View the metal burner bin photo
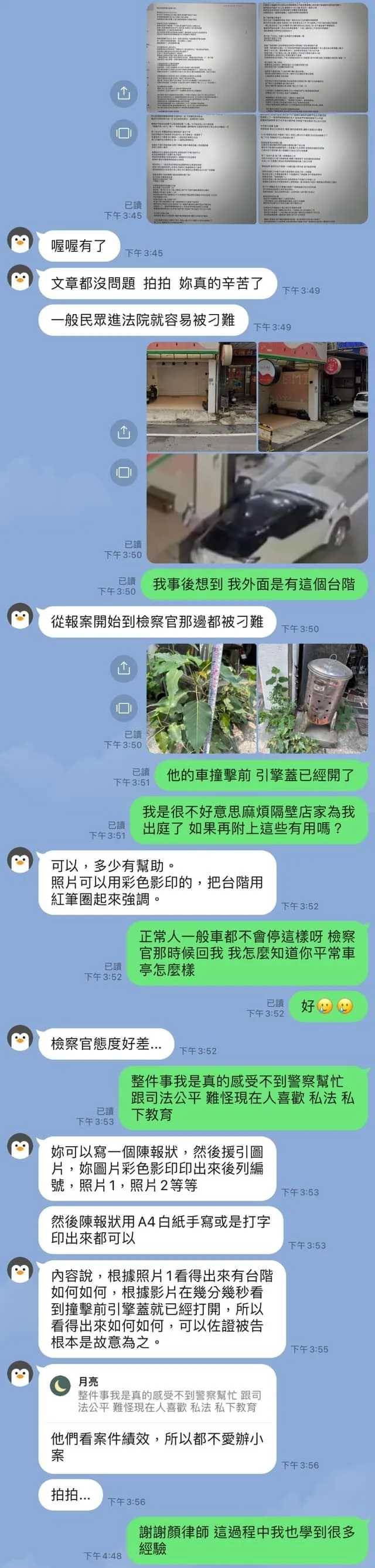375x1568 pixels. (313, 698)
